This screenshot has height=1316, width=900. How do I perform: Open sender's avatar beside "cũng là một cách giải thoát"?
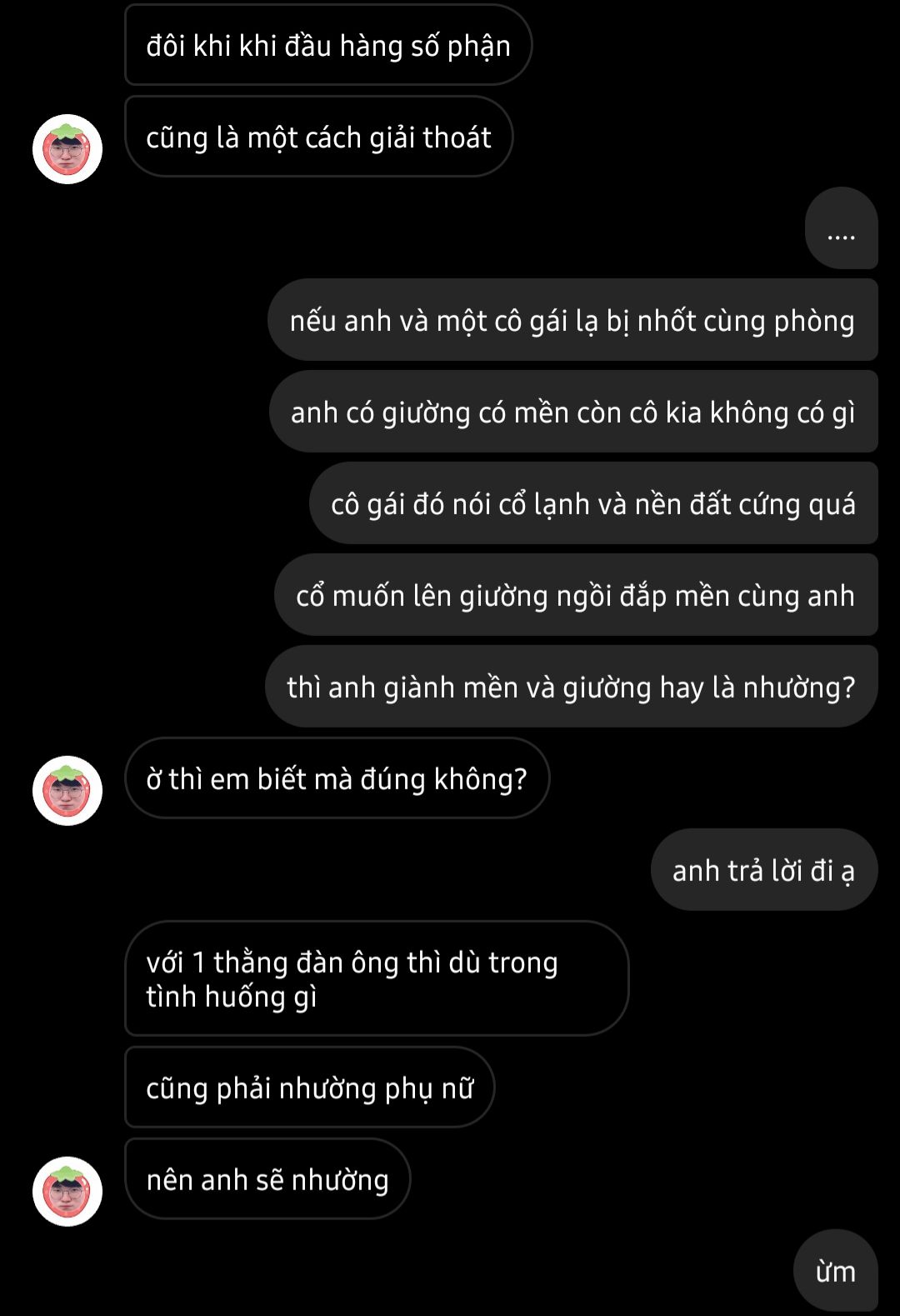click(67, 149)
